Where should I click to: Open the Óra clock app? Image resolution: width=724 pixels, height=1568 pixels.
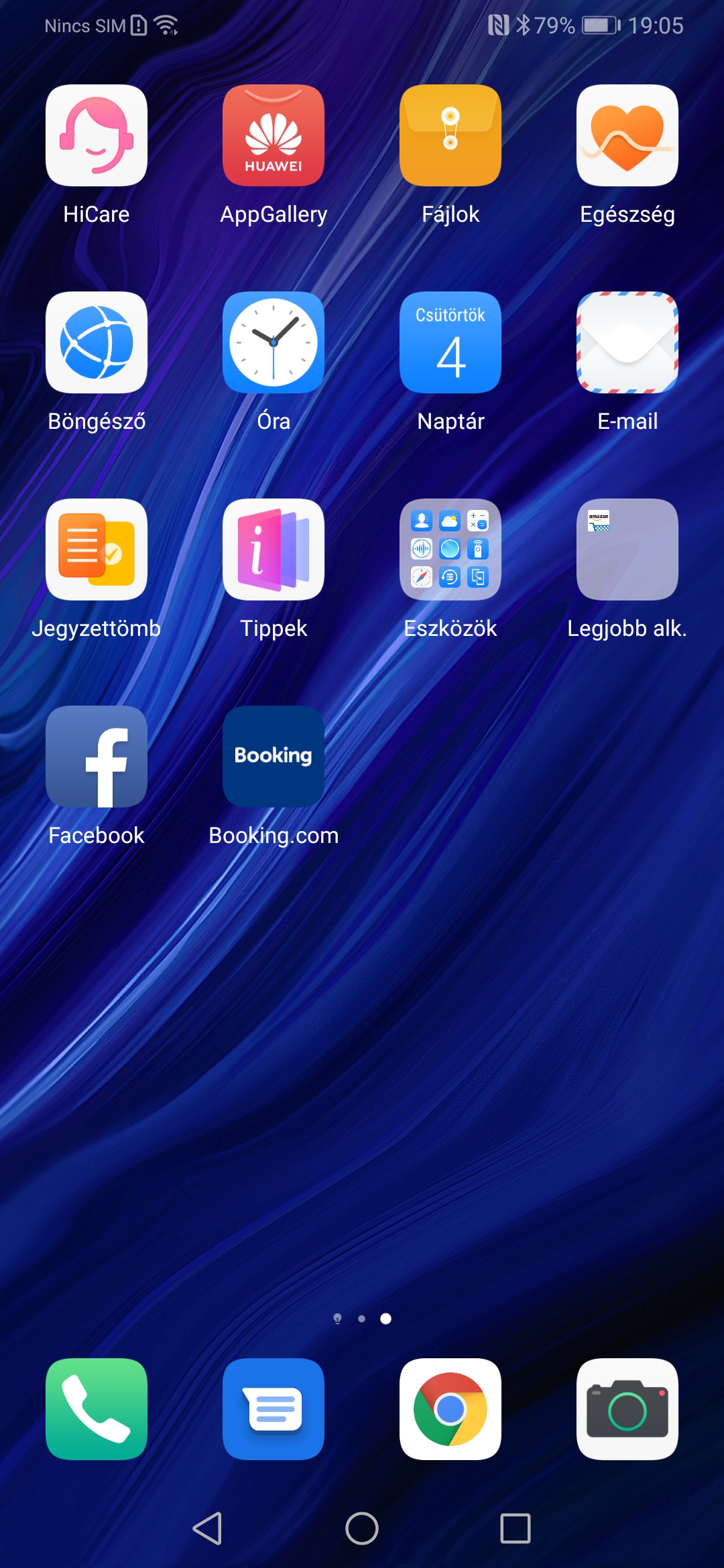click(274, 342)
